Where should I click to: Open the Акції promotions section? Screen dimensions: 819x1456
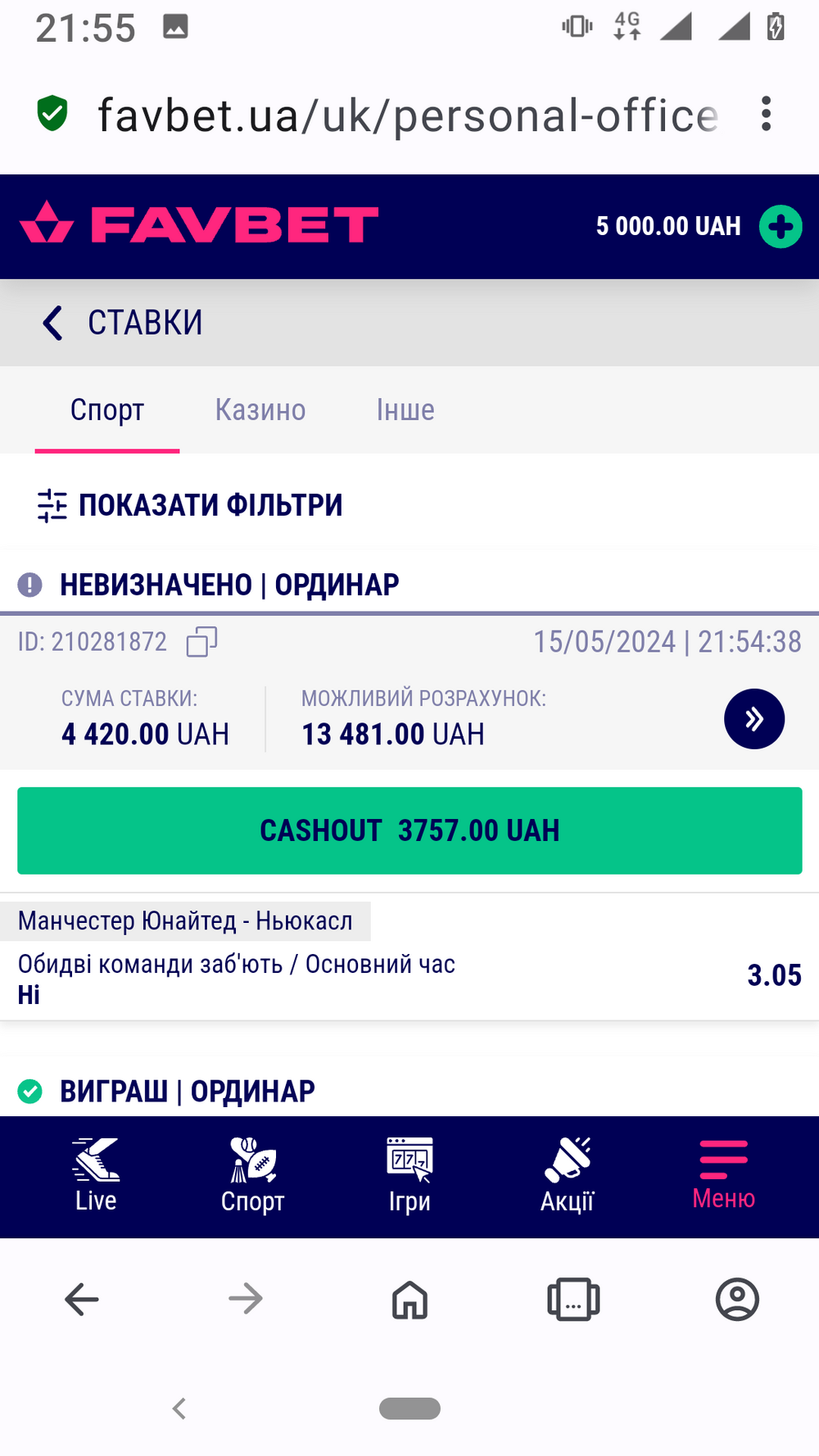[x=567, y=1176]
